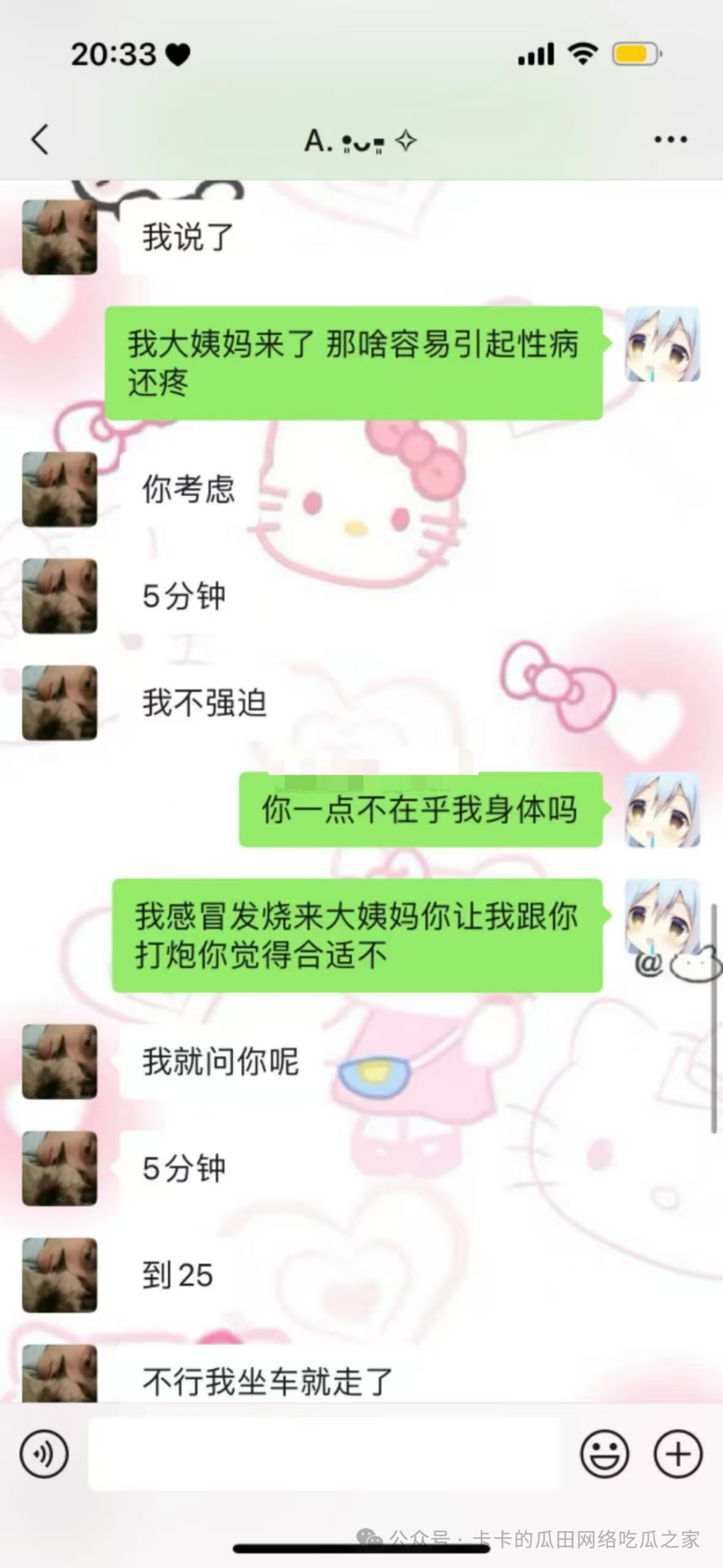Image resolution: width=723 pixels, height=1568 pixels.
Task: Switch to voice message input
Action: pos(44,1454)
